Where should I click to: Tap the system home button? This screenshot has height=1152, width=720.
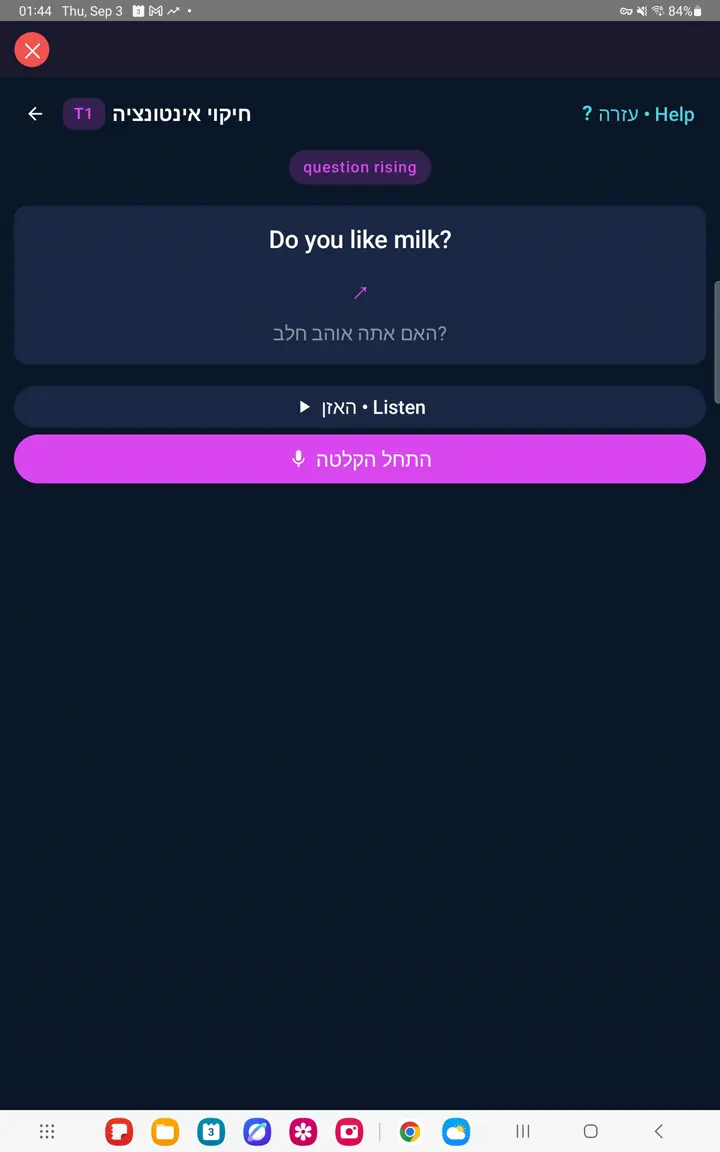click(591, 1131)
